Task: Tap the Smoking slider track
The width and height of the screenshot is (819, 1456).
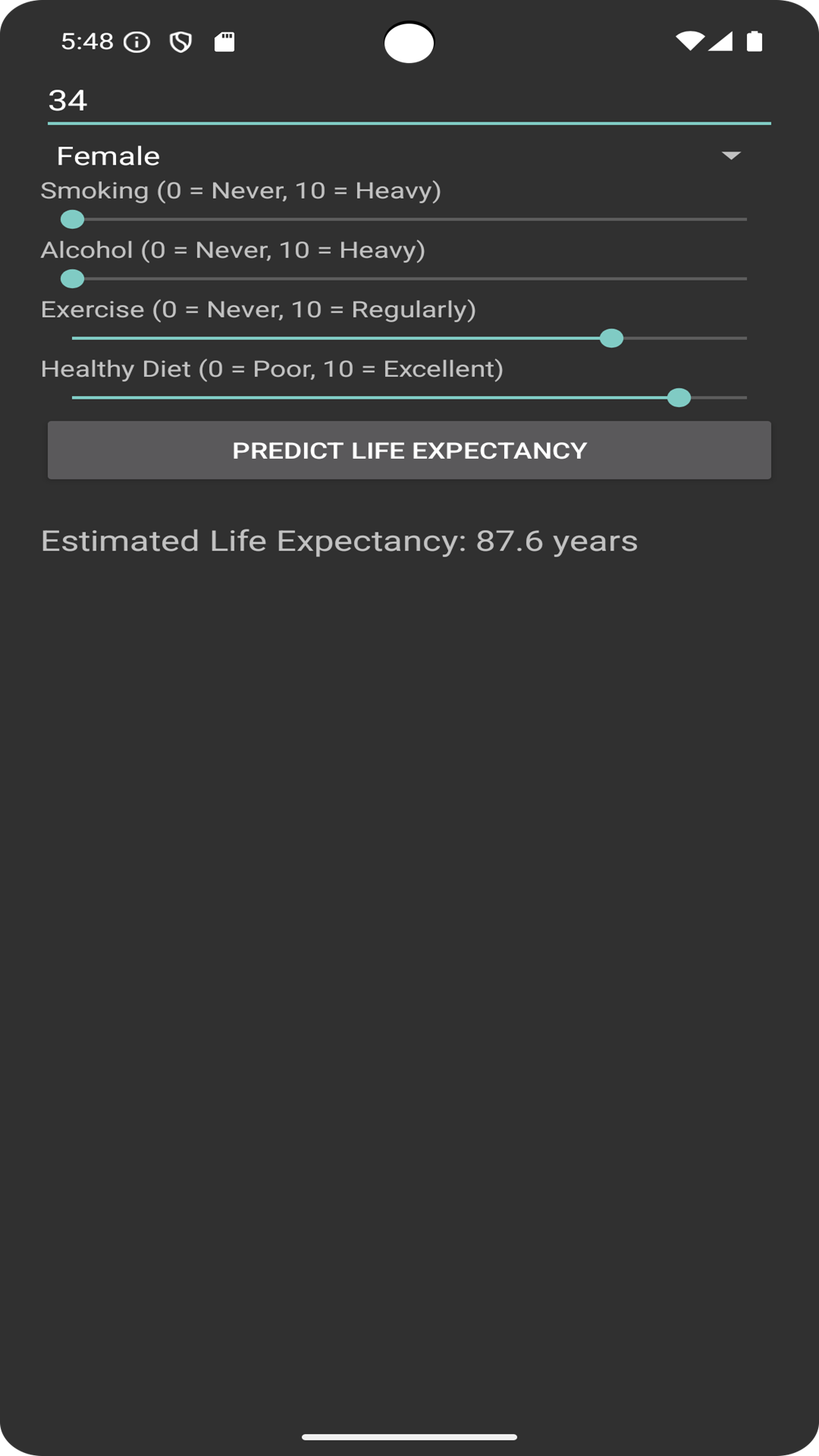Action: [x=409, y=219]
